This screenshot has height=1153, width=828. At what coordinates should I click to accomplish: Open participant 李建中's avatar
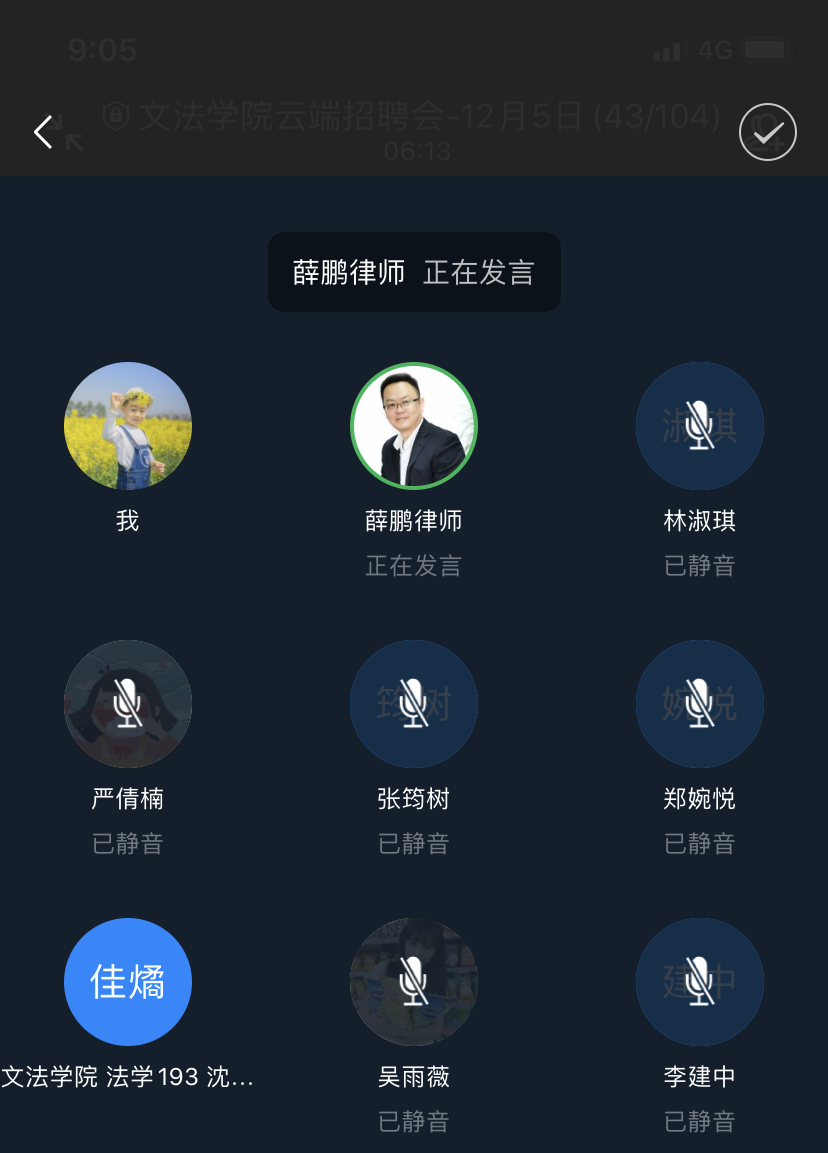tap(700, 982)
